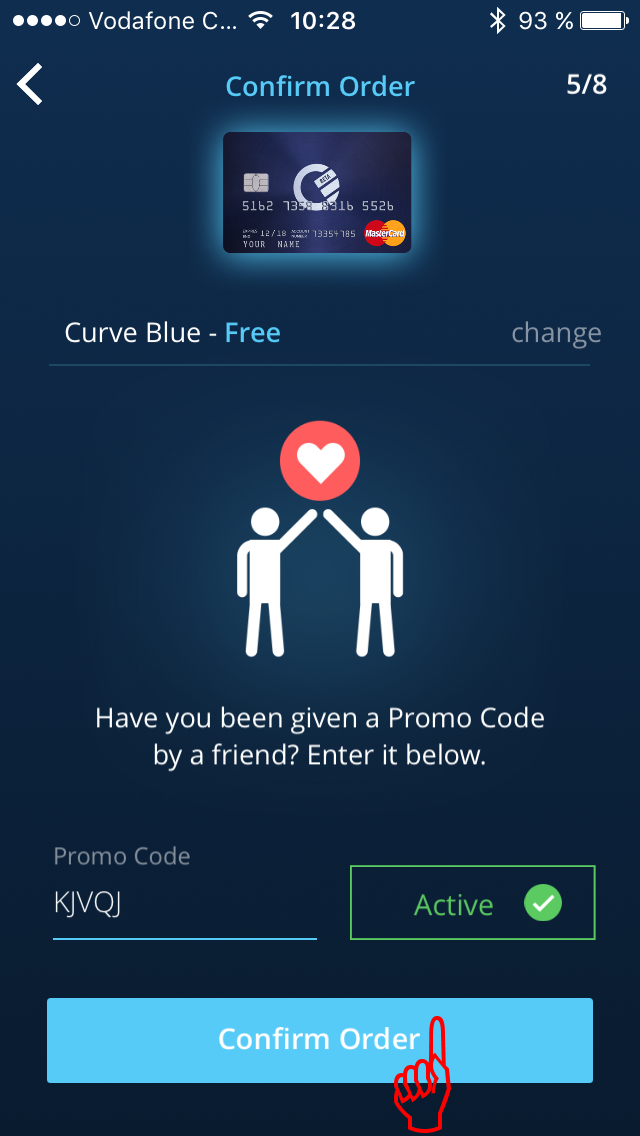Go back with the top-left arrow
Image resolution: width=640 pixels, height=1136 pixels.
[30, 85]
